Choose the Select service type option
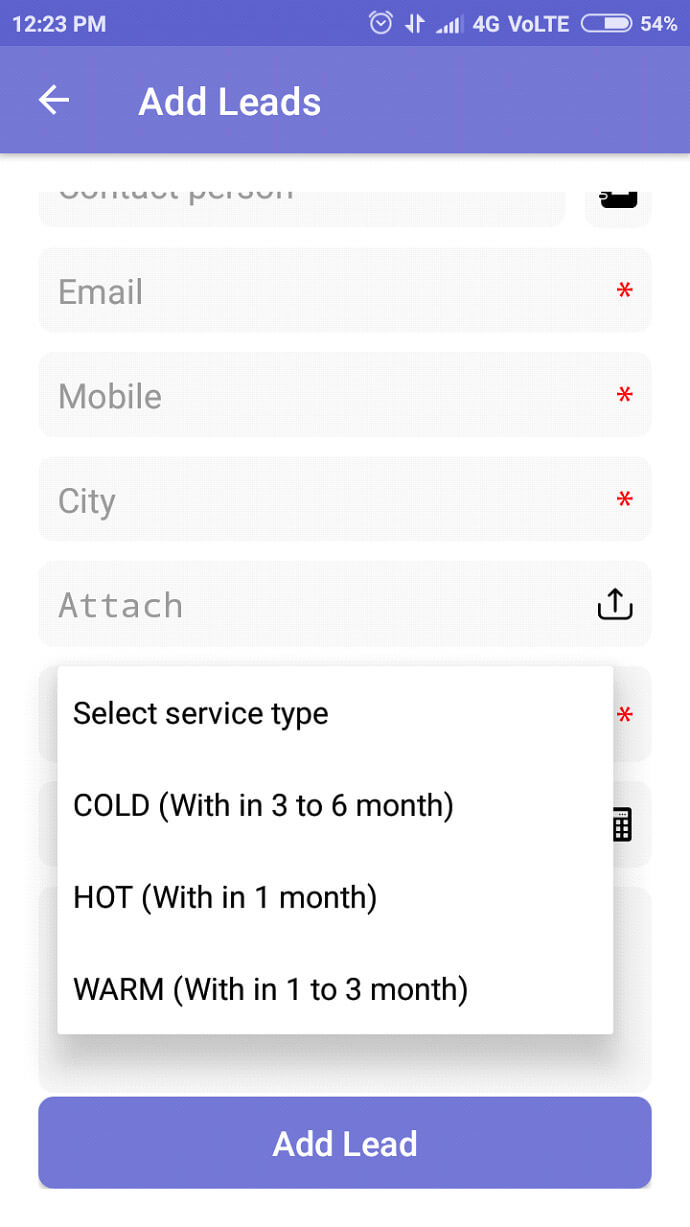 point(335,713)
